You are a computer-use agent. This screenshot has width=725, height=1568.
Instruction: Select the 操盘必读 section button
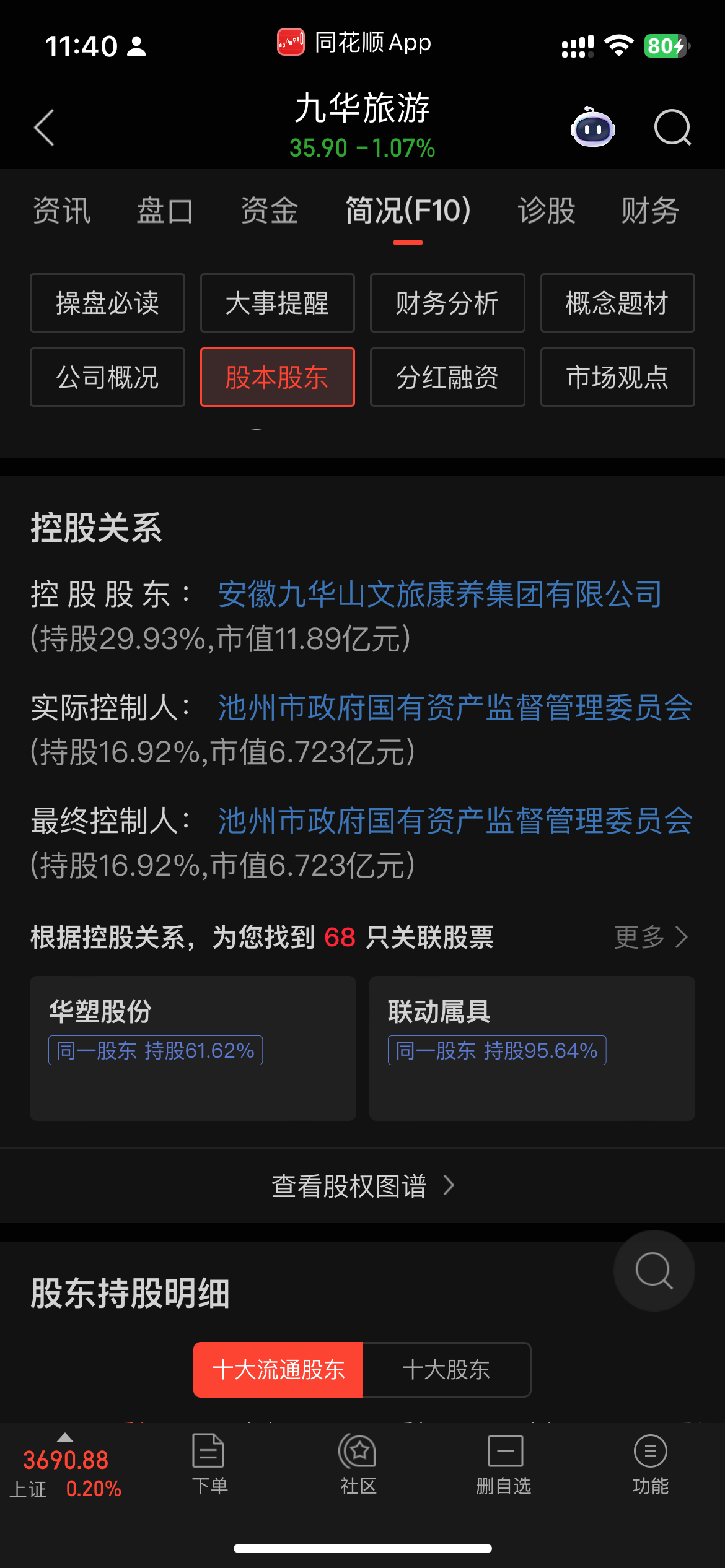point(107,303)
